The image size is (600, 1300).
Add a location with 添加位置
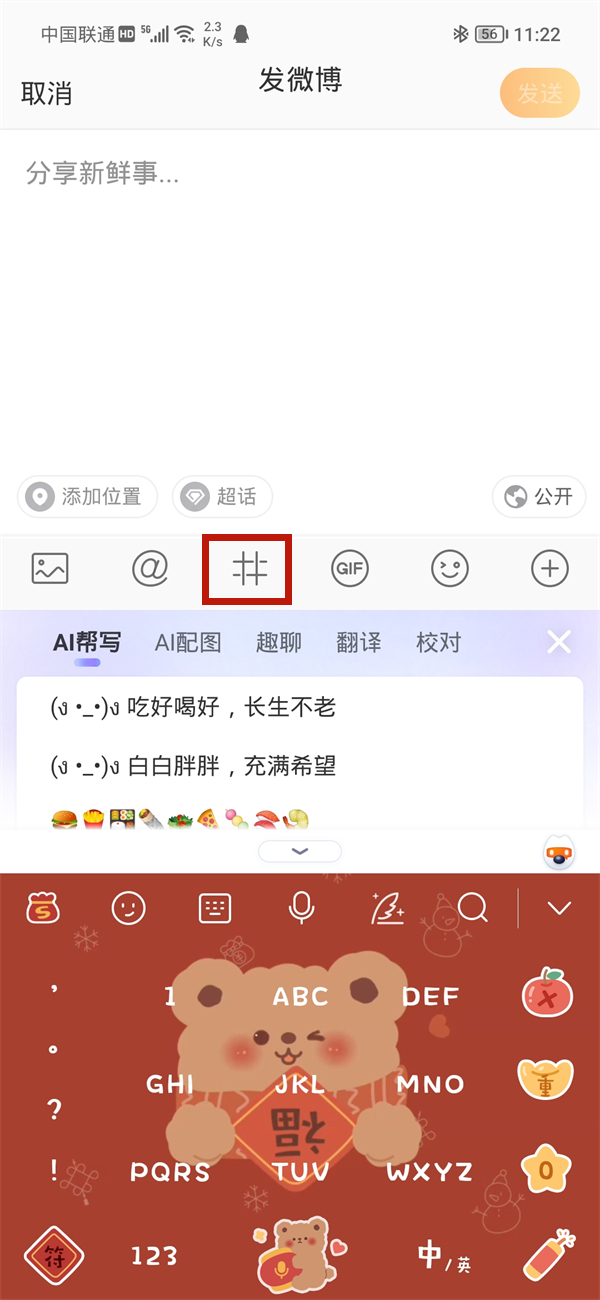[x=87, y=496]
